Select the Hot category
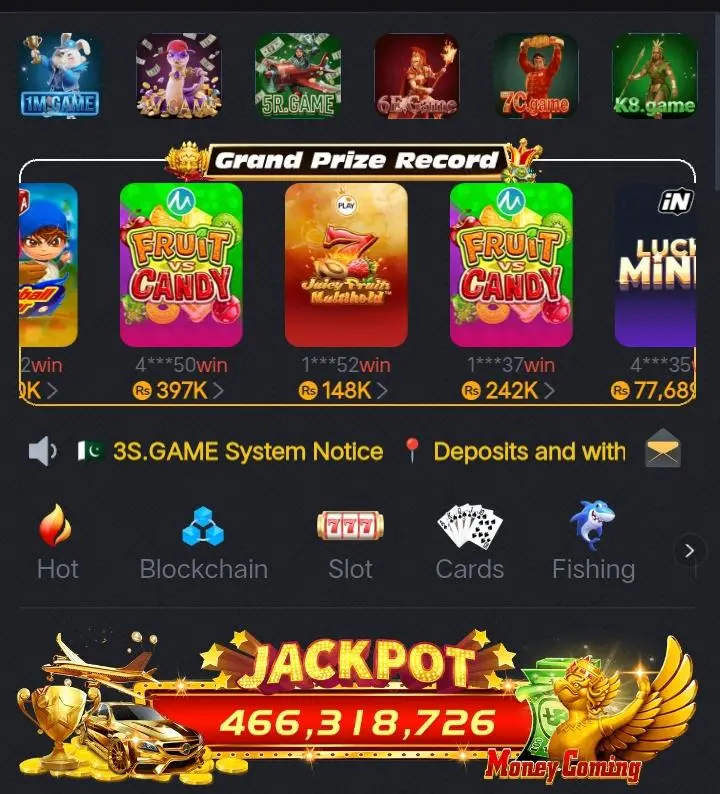This screenshot has height=794, width=720. [x=57, y=543]
